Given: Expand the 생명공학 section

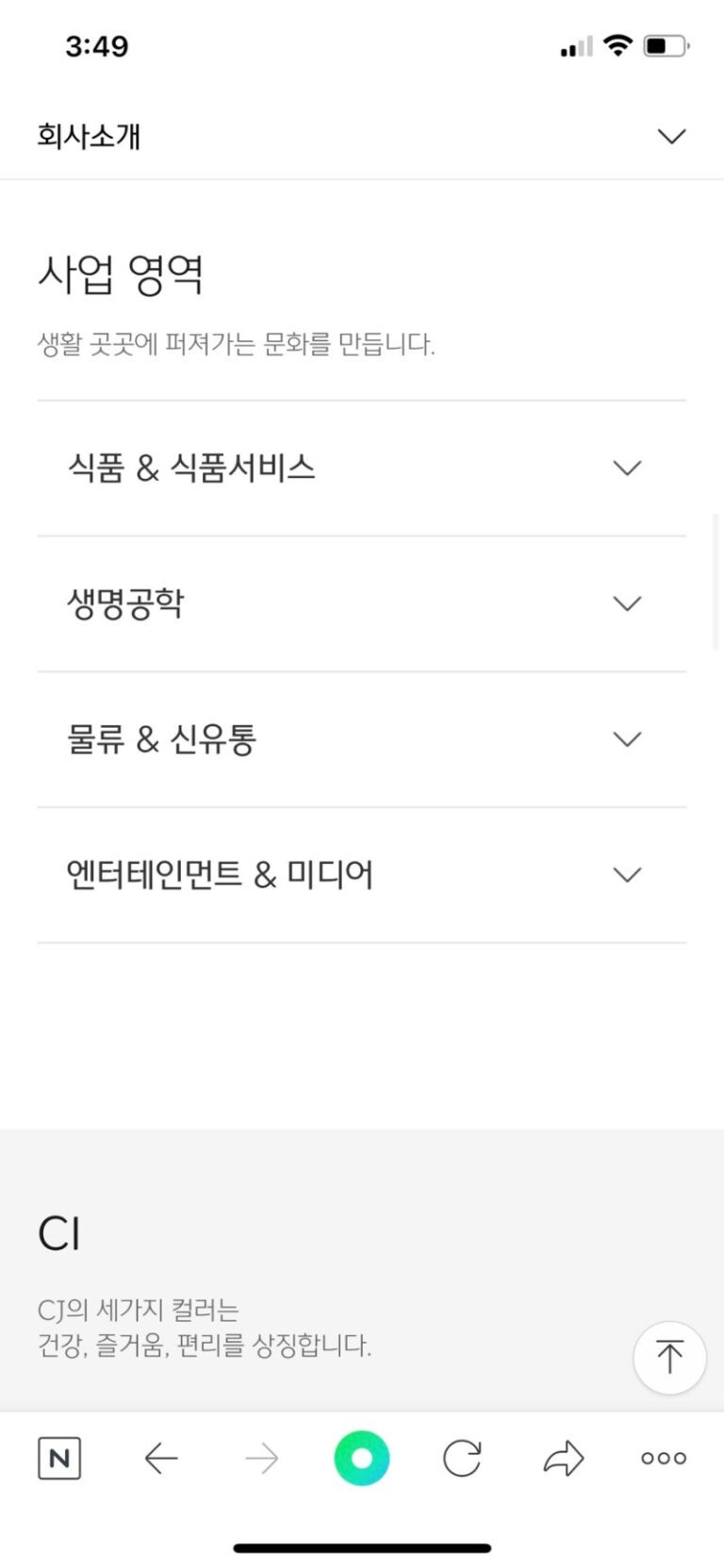Looking at the screenshot, I should pos(626,603).
